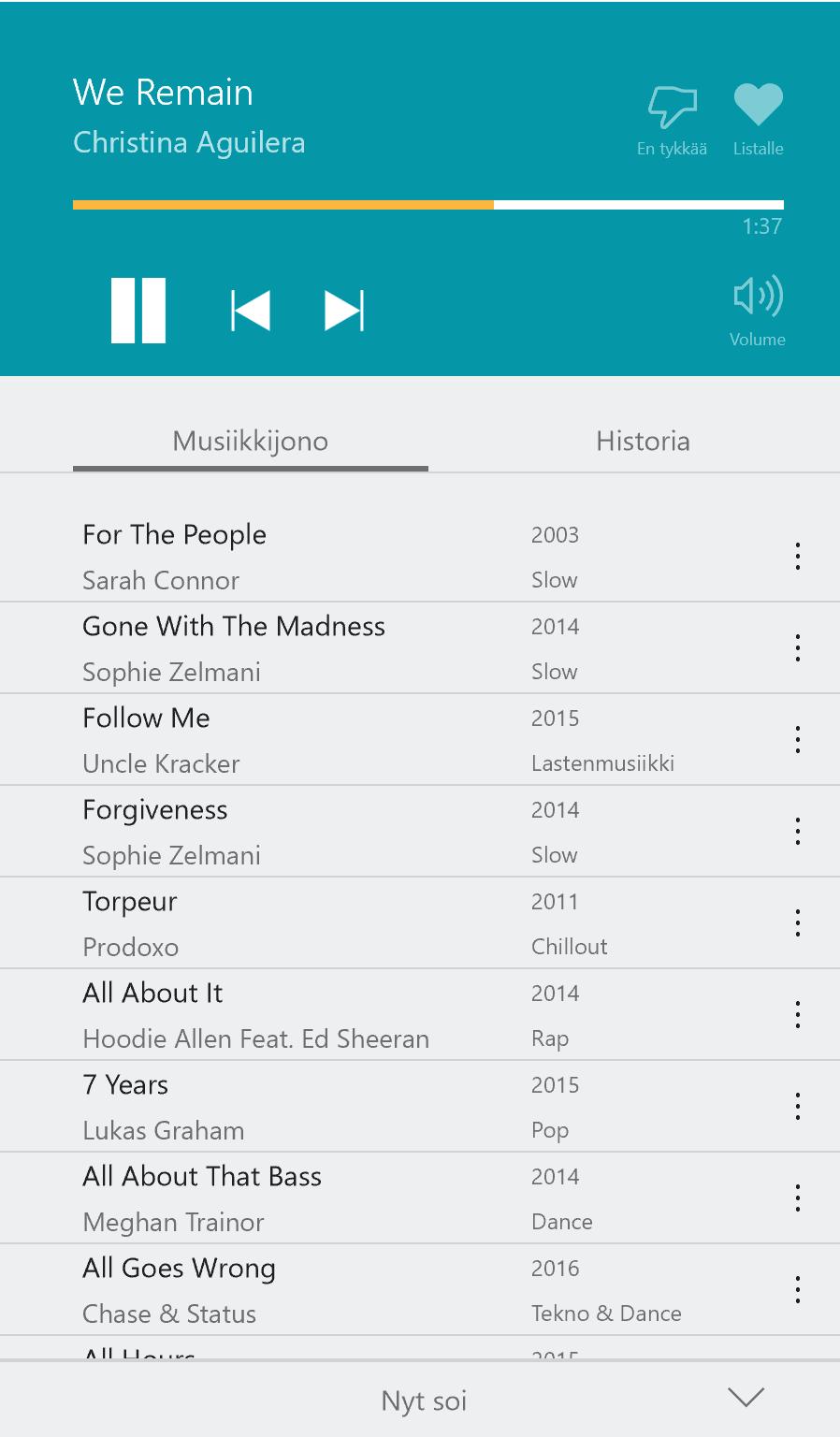Pause the current song

(x=138, y=311)
